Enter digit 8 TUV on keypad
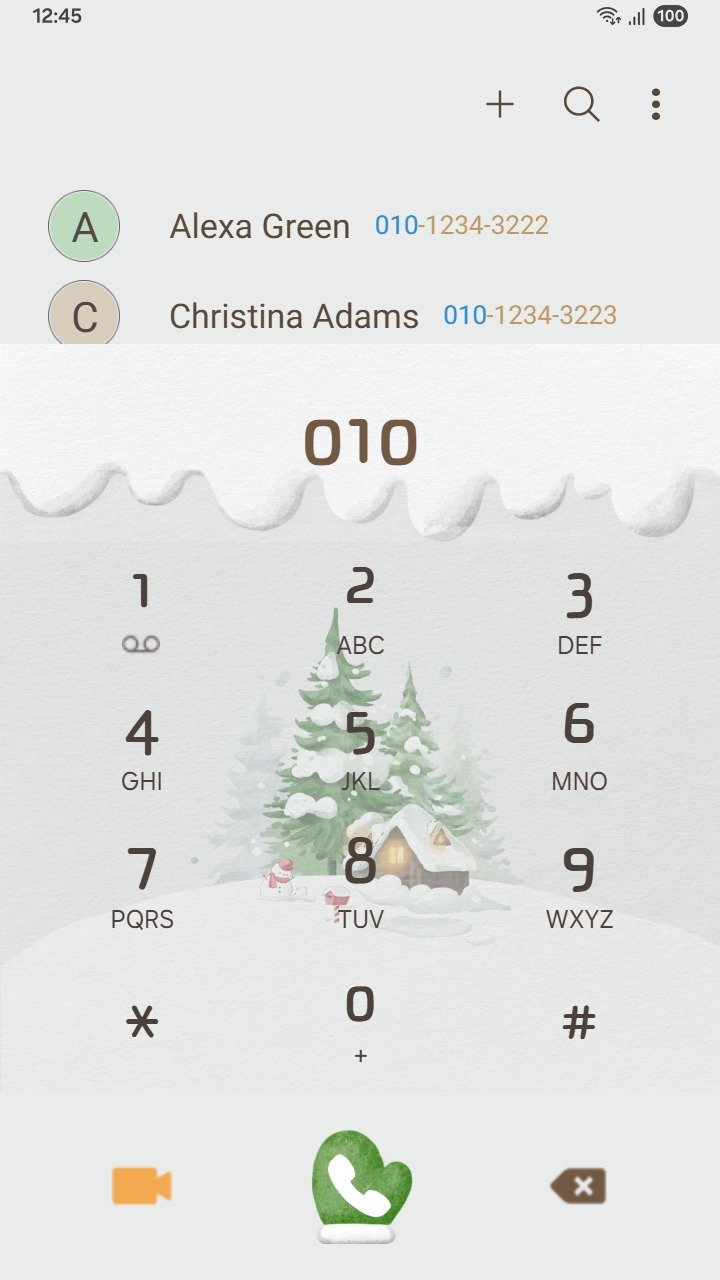Image resolution: width=720 pixels, height=1280 pixels. pos(360,886)
